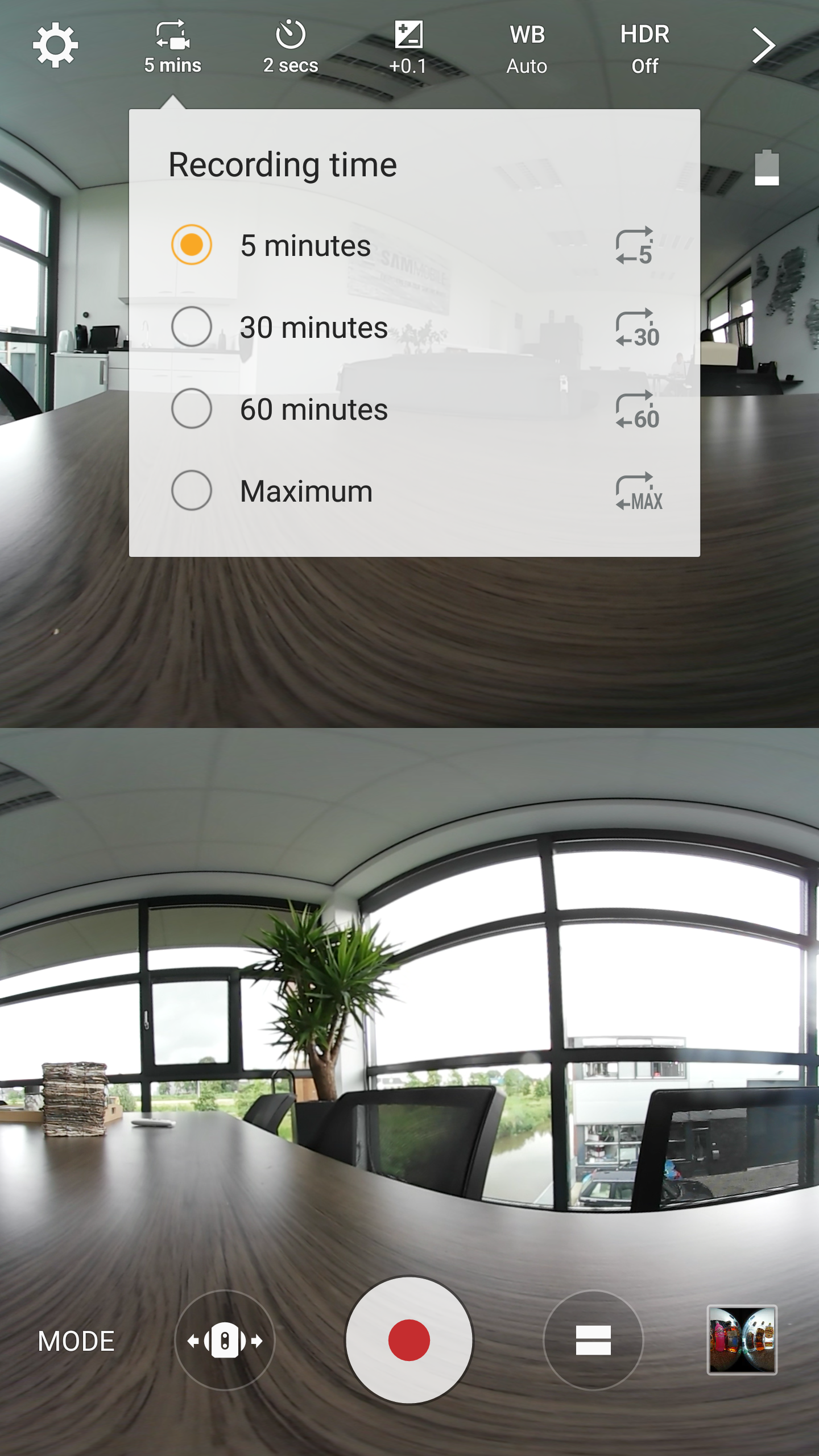Show more toolbar options with the right arrow

[763, 45]
